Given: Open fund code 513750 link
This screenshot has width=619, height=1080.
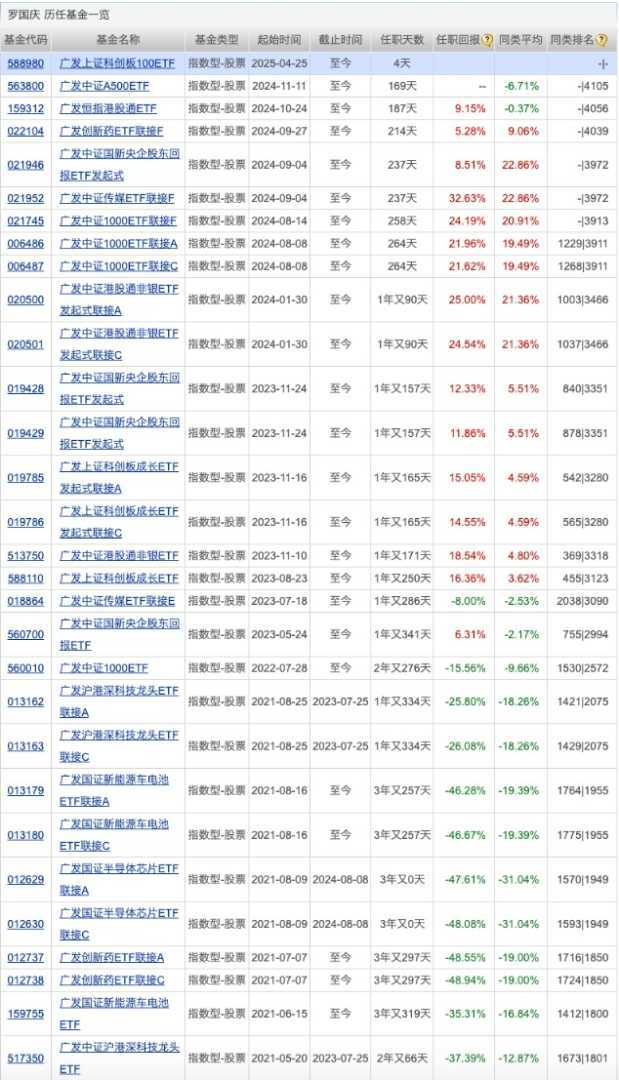Looking at the screenshot, I should [x=25, y=555].
